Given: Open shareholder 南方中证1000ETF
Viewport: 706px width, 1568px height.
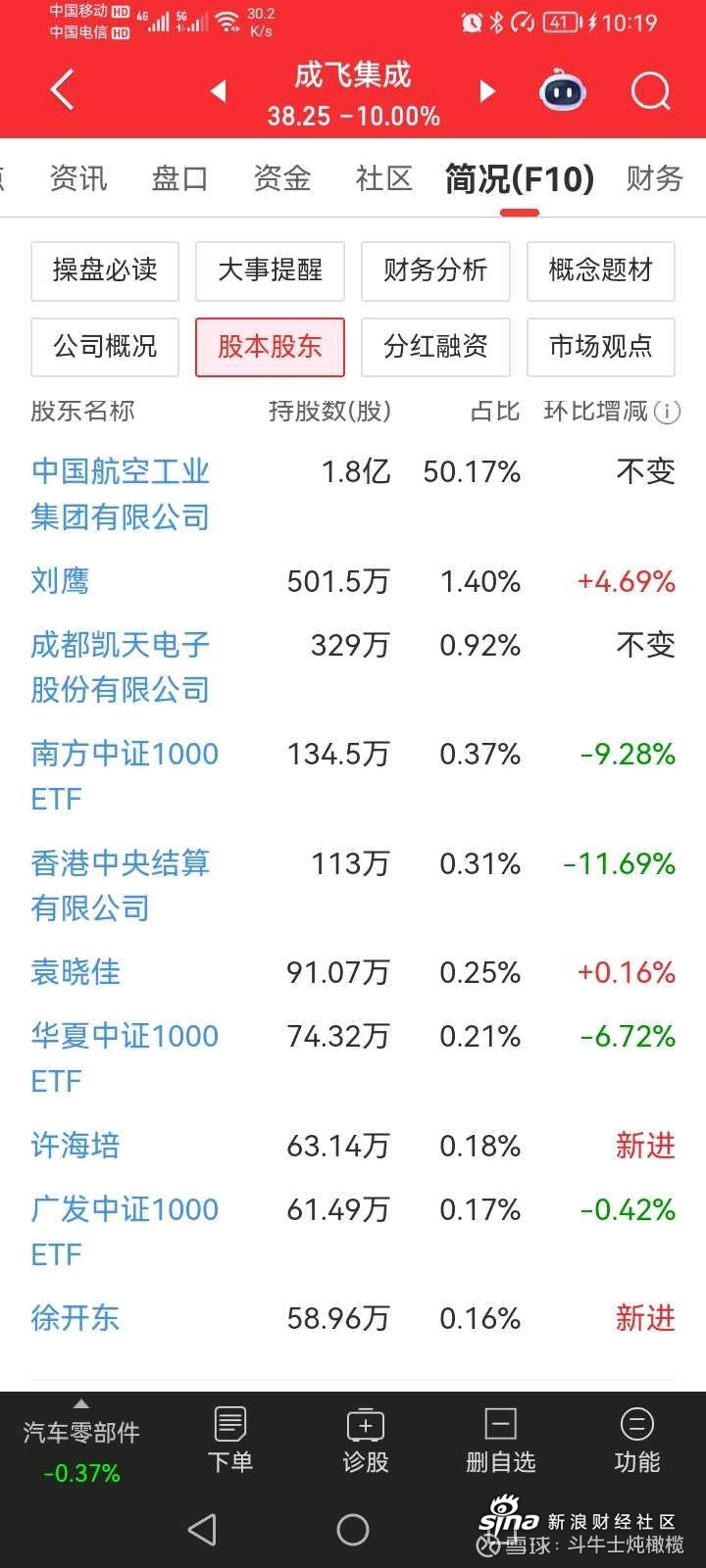Looking at the screenshot, I should [x=125, y=776].
